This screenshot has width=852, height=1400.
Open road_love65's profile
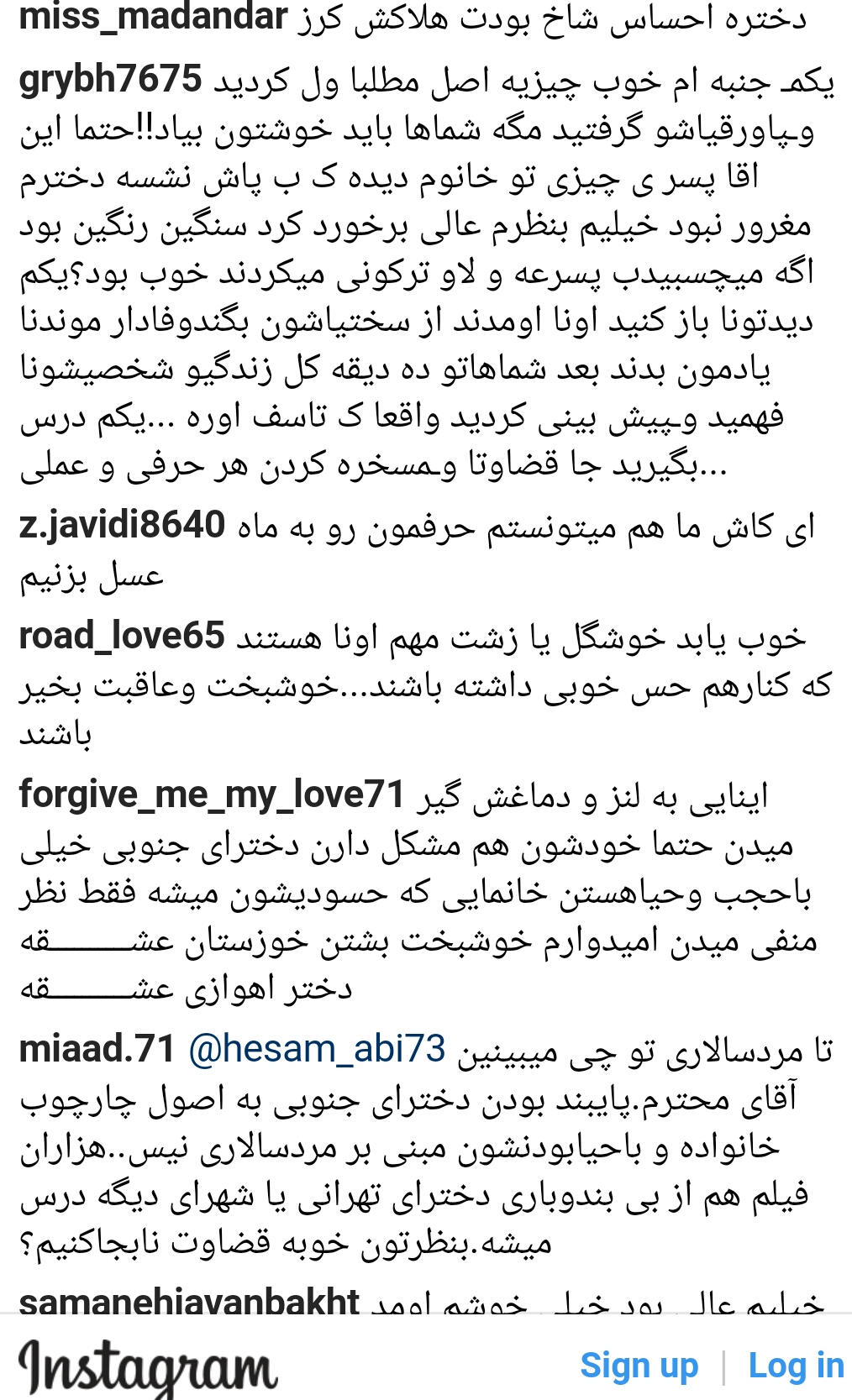coord(122,636)
